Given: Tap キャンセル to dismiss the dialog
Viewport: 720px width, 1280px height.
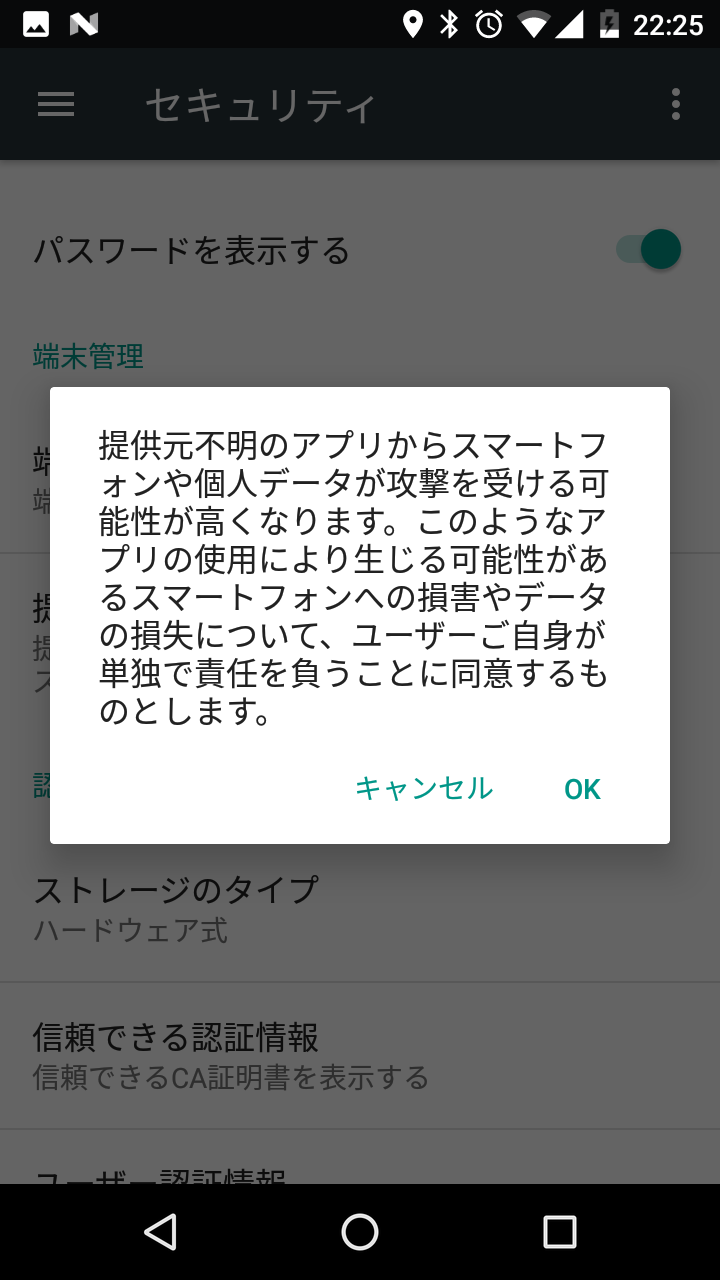Looking at the screenshot, I should pos(424,788).
